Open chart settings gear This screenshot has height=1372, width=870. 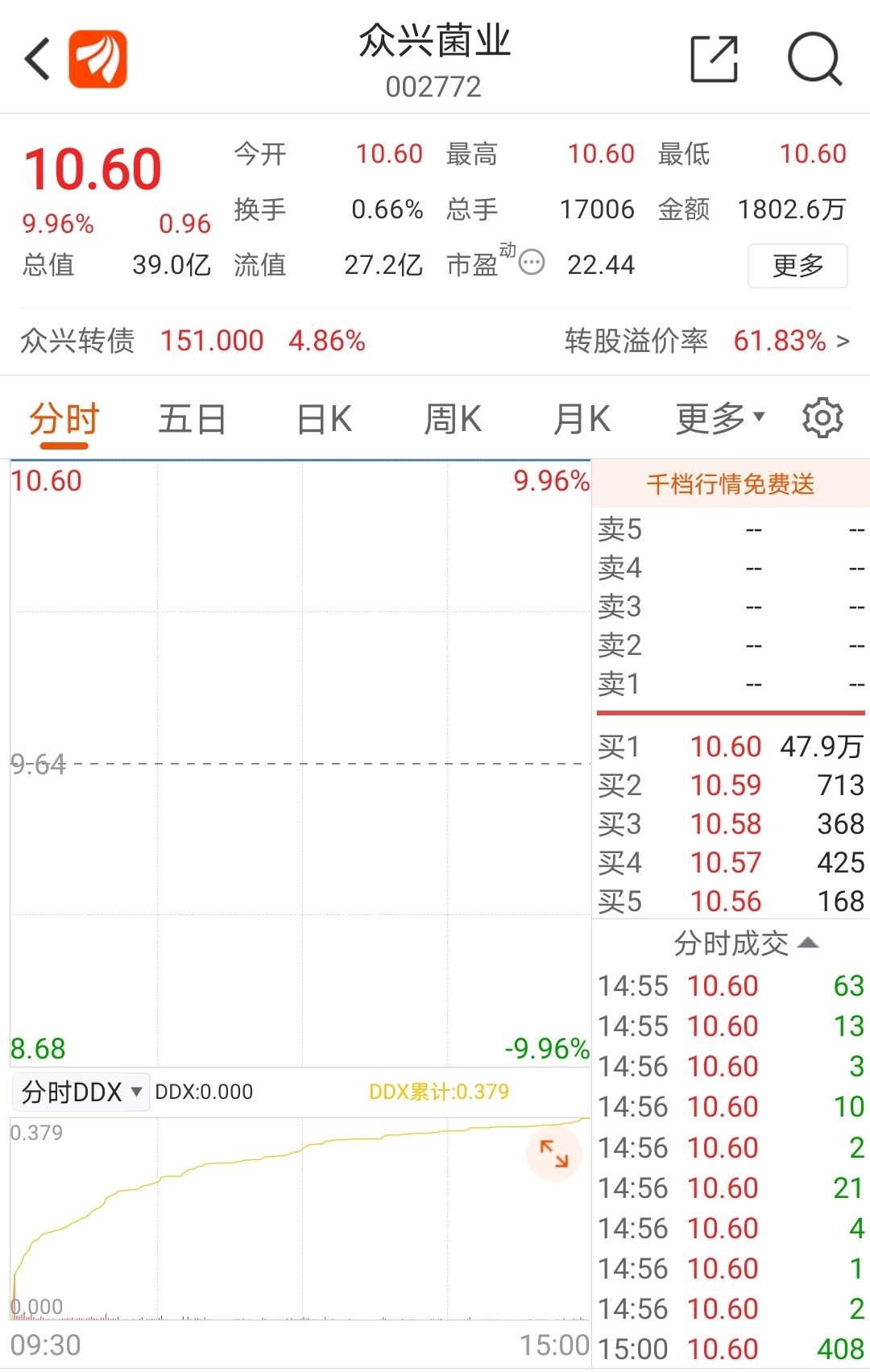click(822, 418)
